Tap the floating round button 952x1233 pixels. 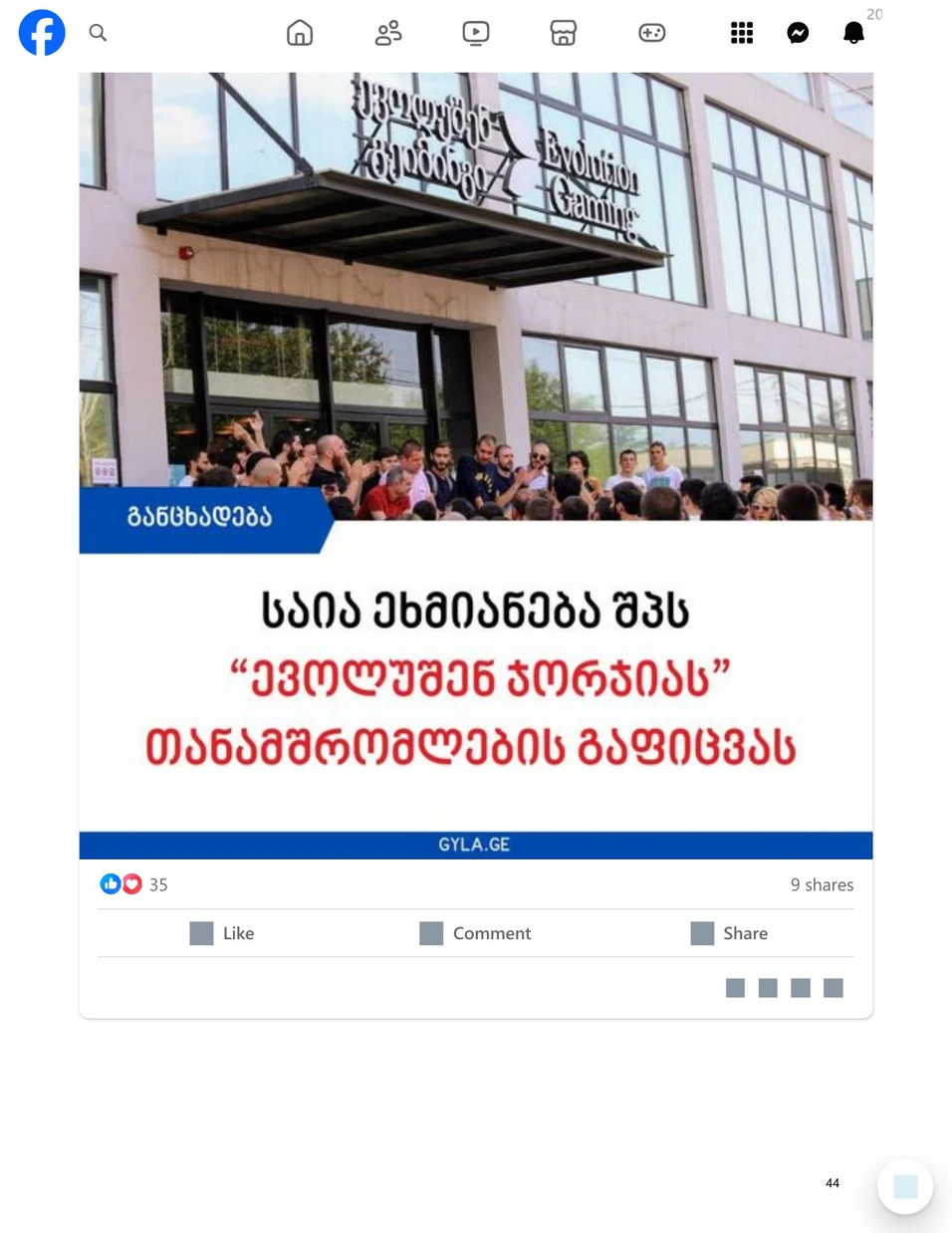tap(904, 1186)
